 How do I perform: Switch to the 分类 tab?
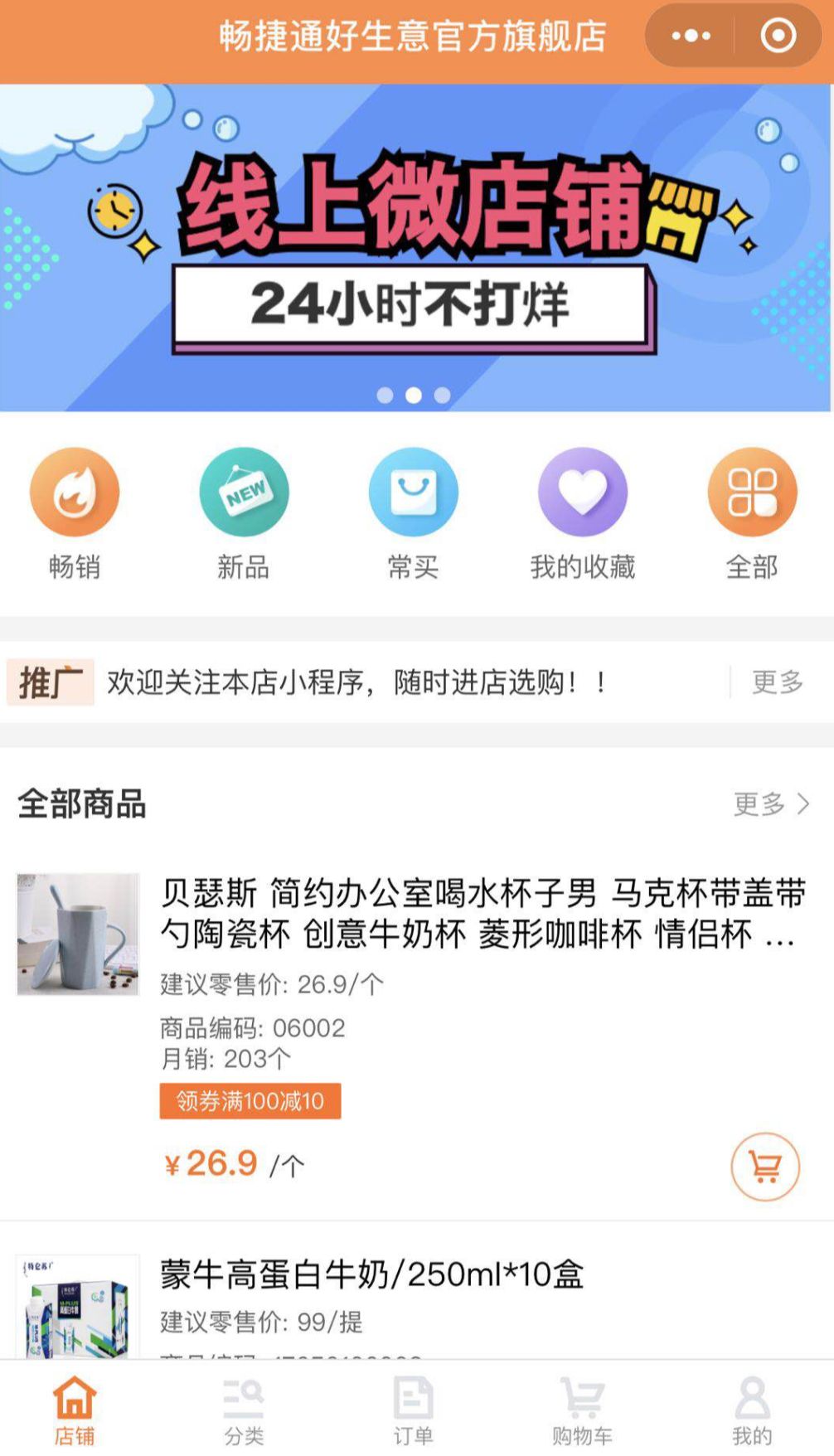coord(244,1410)
